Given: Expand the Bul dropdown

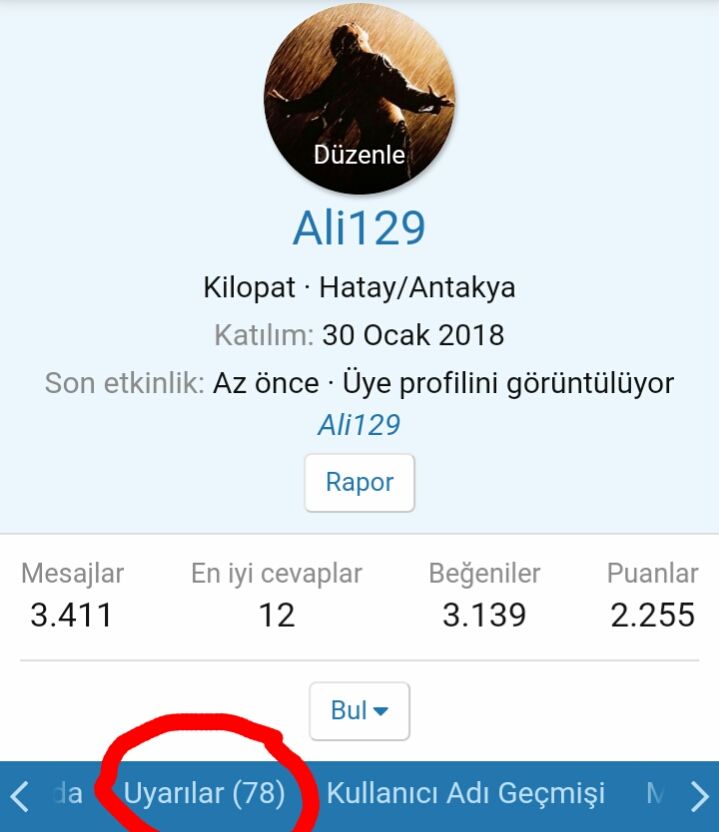Looking at the screenshot, I should point(359,710).
